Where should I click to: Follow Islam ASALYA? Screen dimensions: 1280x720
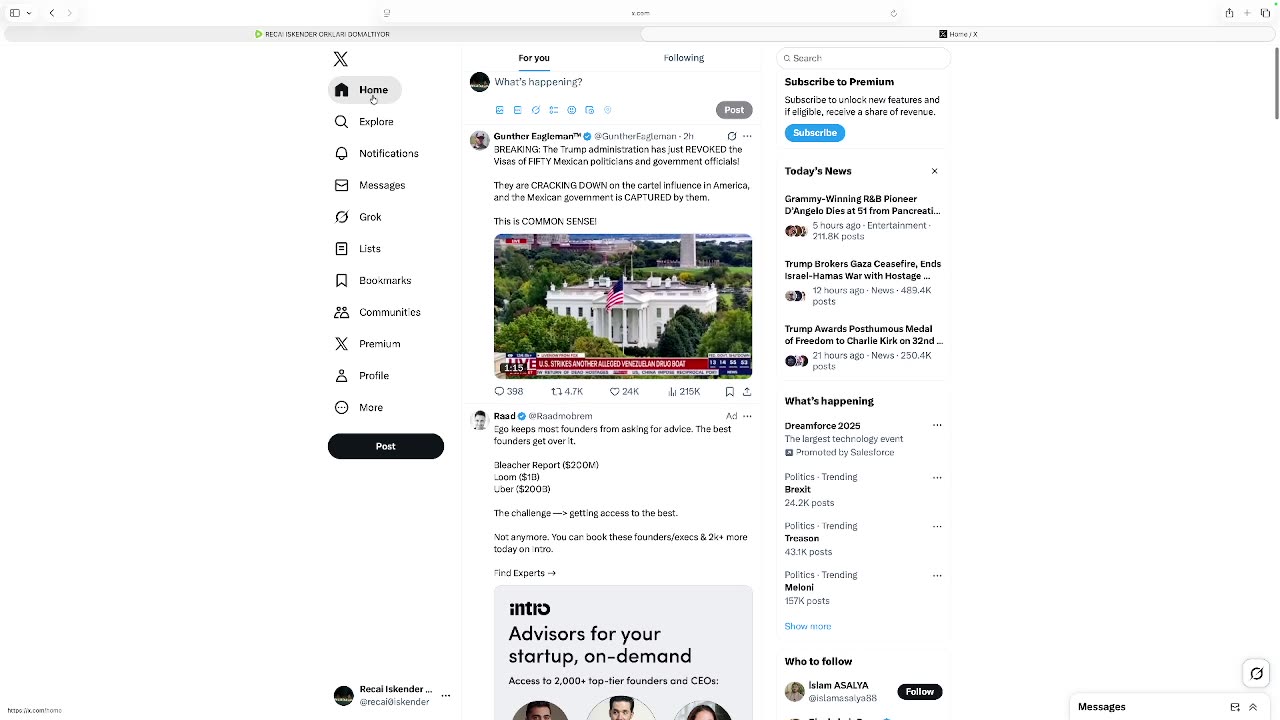pos(919,692)
